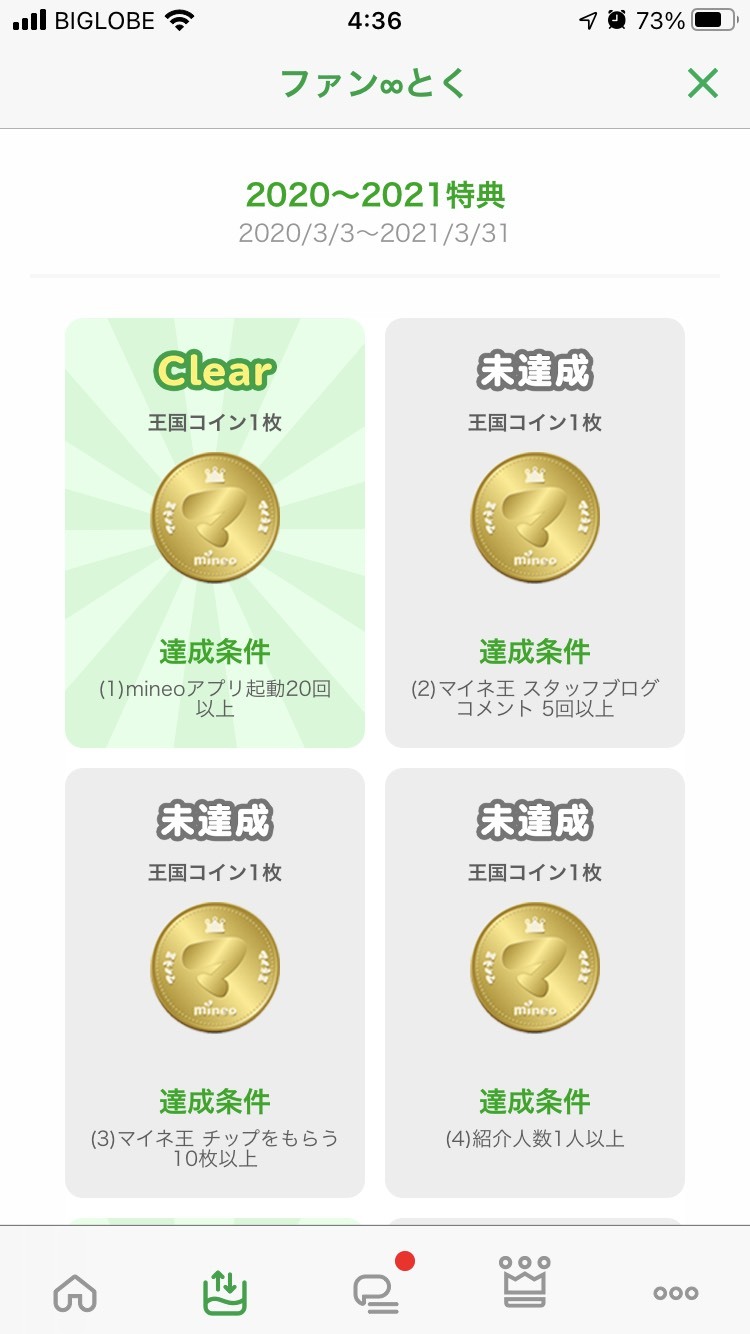Open the chat tab with red badge
This screenshot has width=750, height=1334.
(377, 1292)
